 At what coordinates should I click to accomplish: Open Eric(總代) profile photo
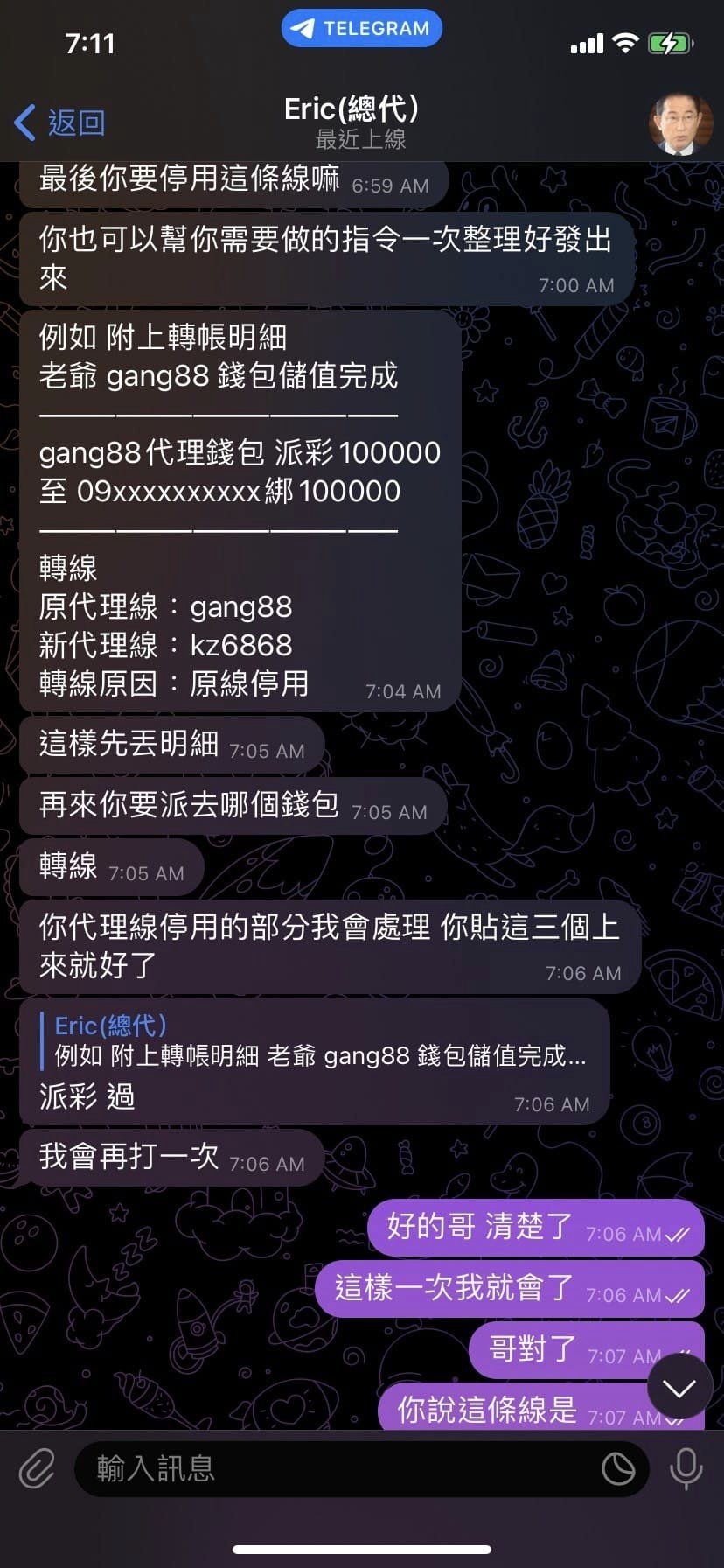680,123
